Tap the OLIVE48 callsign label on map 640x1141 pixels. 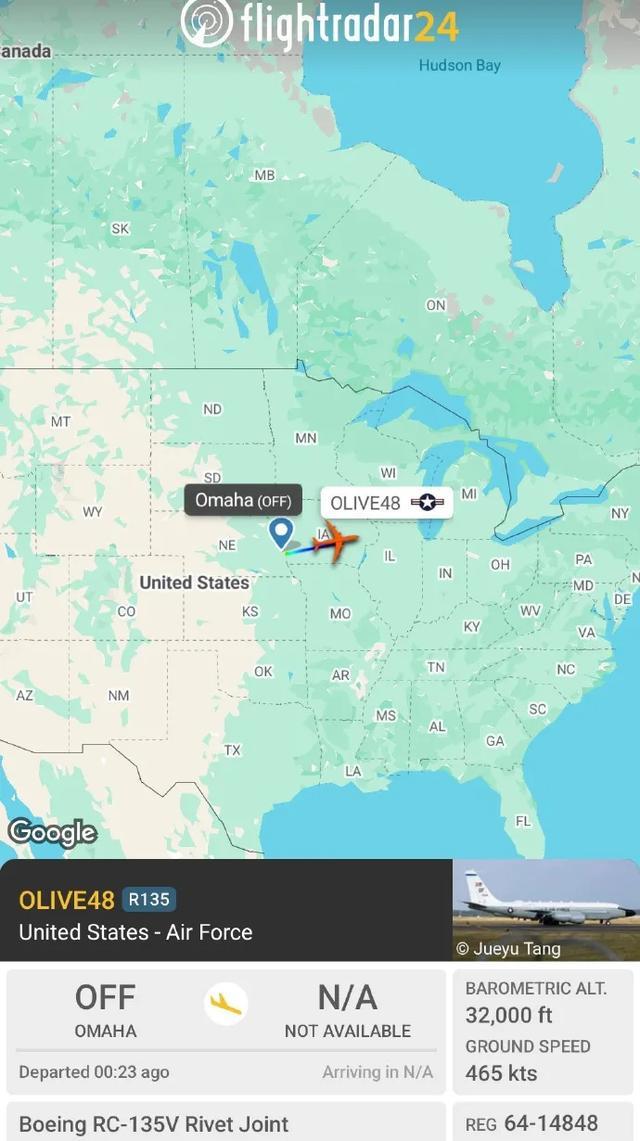coord(386,503)
